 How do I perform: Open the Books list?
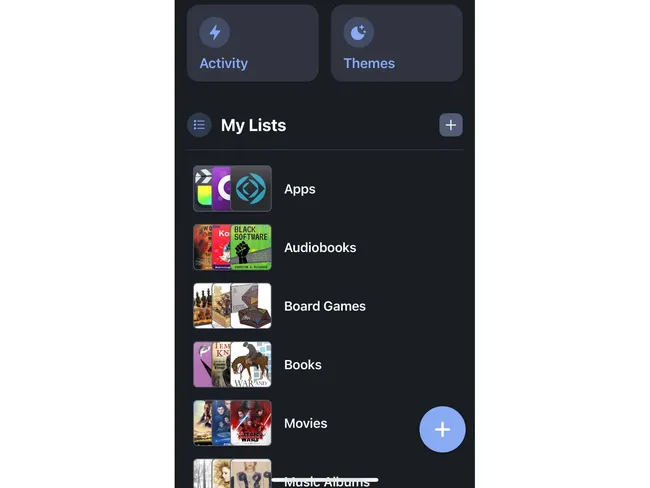(x=301, y=365)
